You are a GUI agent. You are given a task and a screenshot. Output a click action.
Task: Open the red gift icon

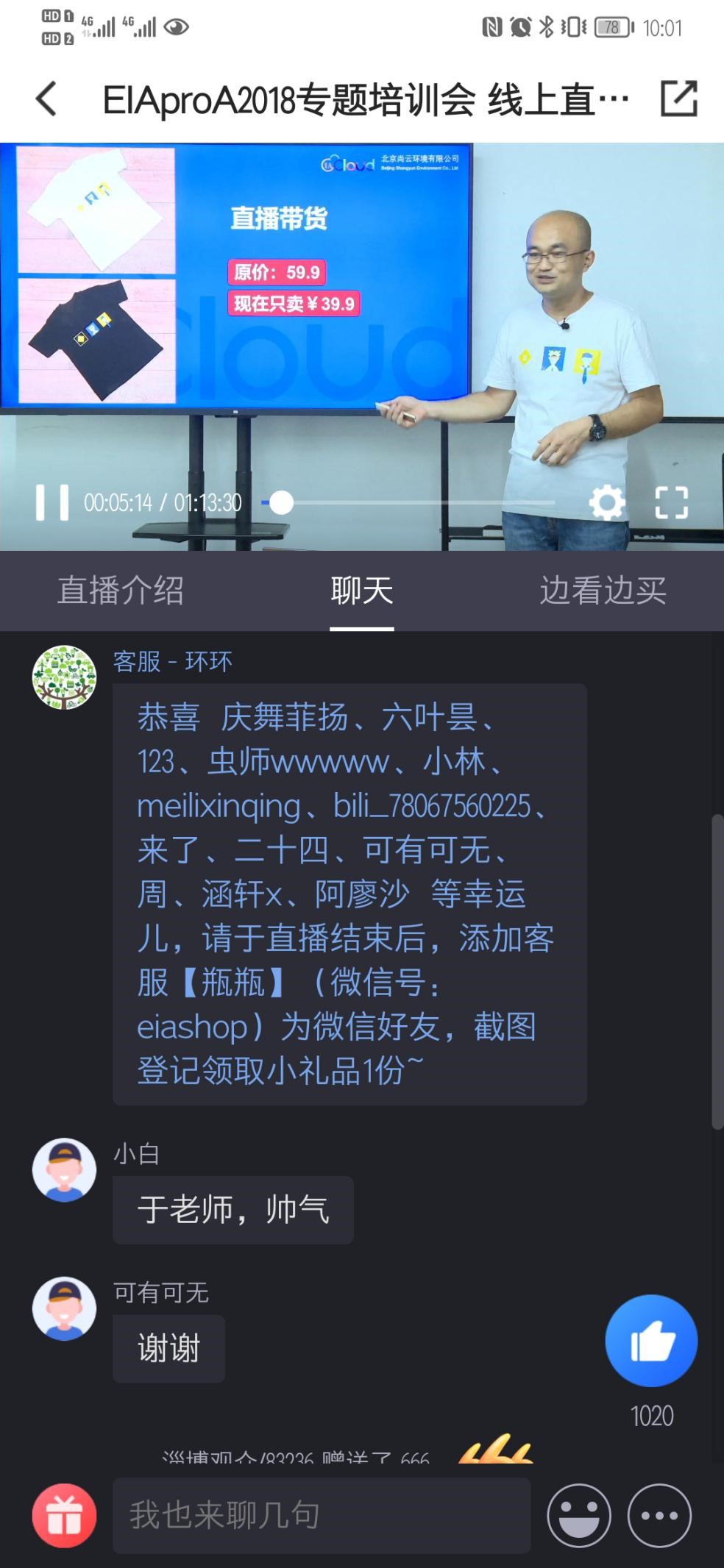pos(64,1516)
